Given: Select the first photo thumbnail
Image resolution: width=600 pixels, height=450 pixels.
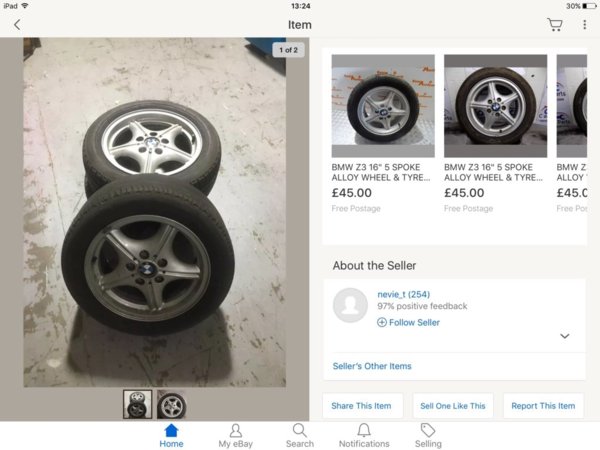Looking at the screenshot, I should pyautogui.click(x=138, y=404).
